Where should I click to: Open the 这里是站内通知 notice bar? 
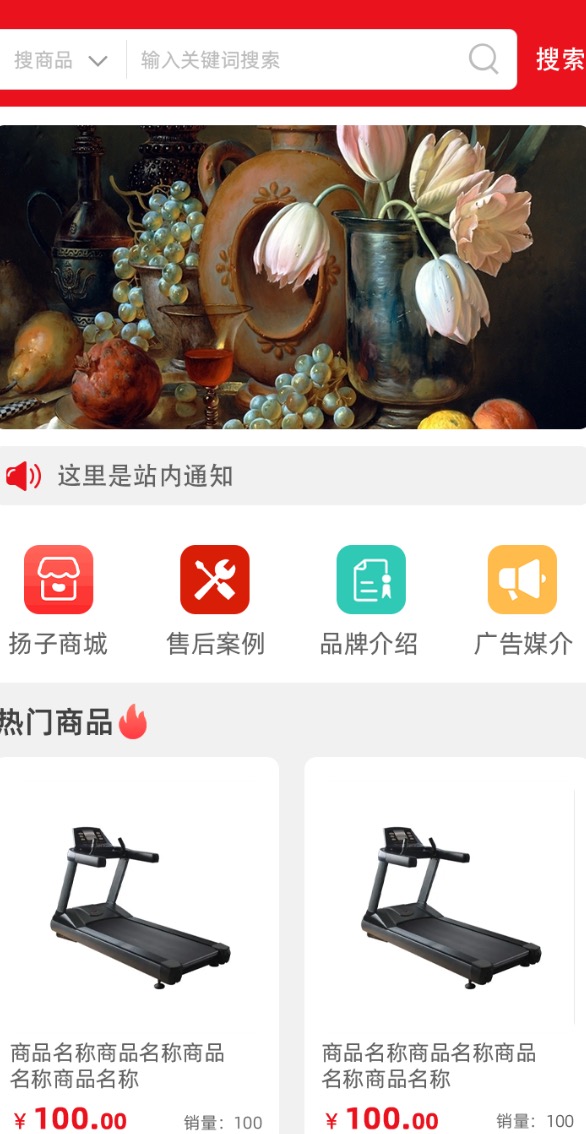pyautogui.click(x=293, y=475)
